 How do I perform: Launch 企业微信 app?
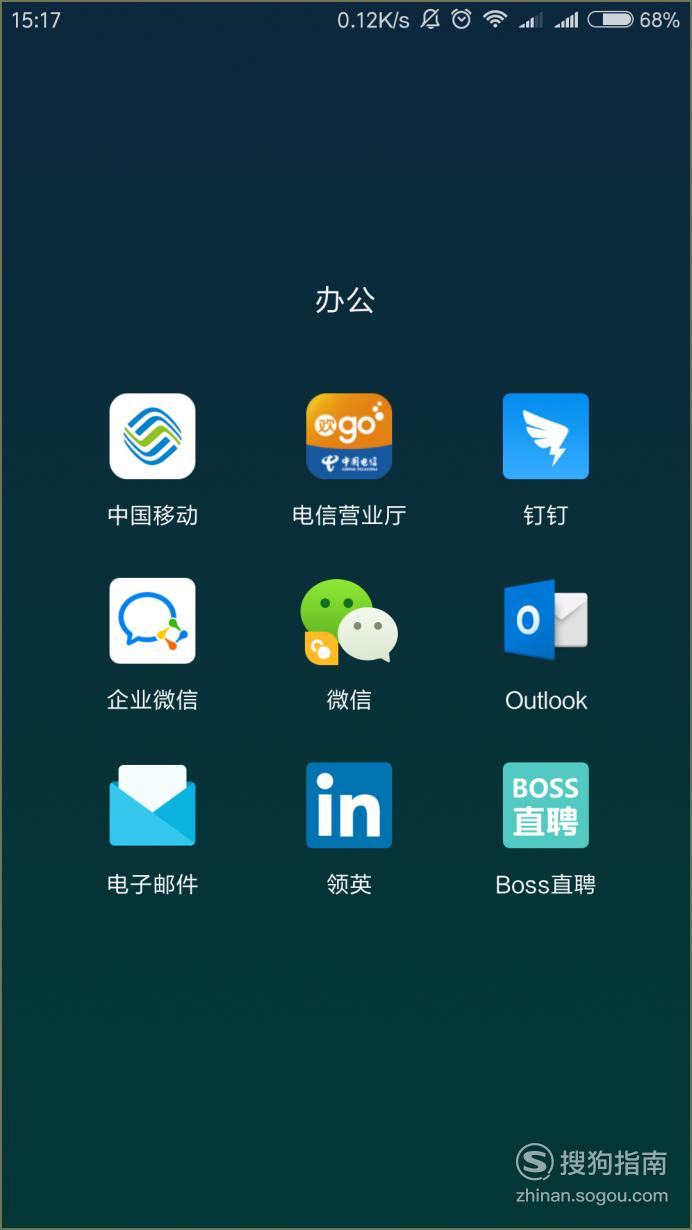152,621
